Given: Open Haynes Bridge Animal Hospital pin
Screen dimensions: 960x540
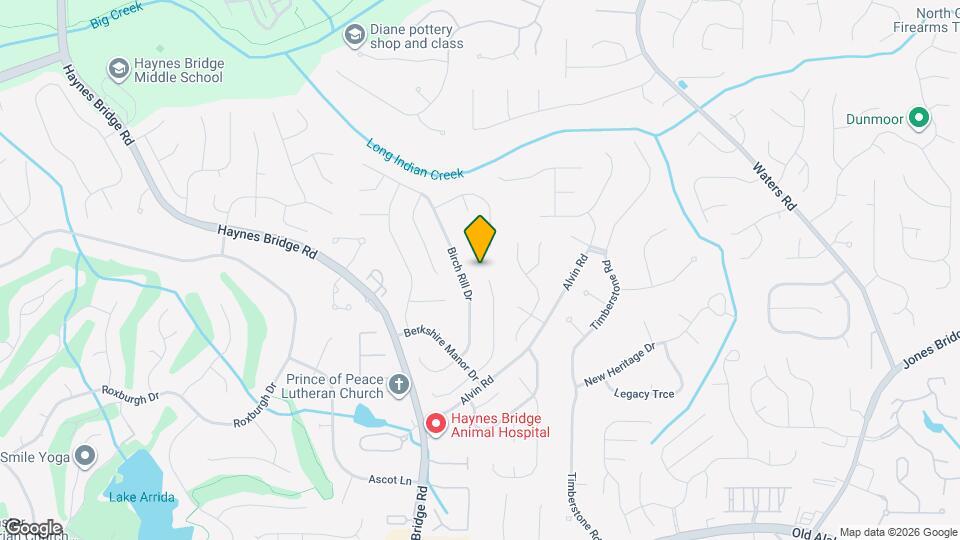Looking at the screenshot, I should [436, 424].
